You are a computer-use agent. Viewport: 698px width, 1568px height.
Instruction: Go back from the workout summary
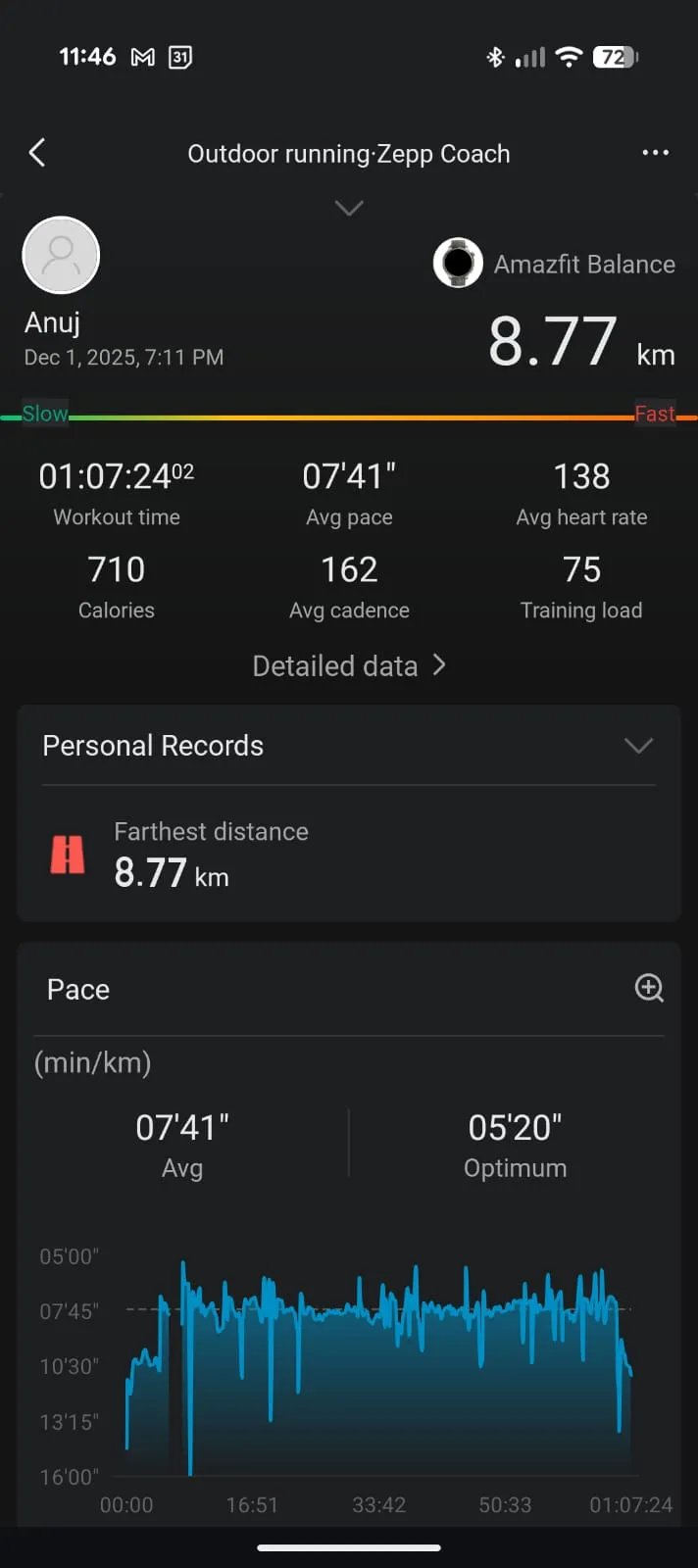coord(37,153)
